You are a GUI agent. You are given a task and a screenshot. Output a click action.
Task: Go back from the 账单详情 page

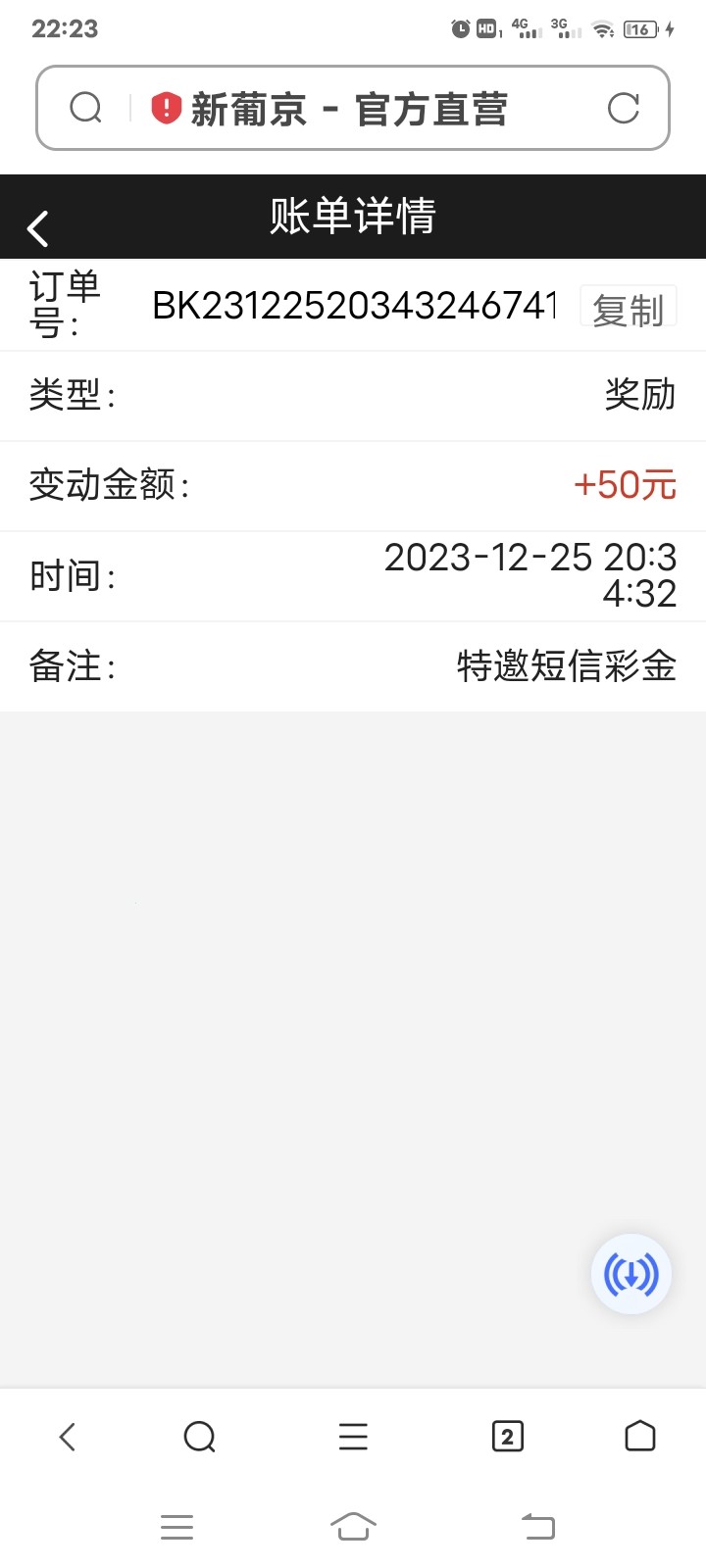(x=38, y=228)
